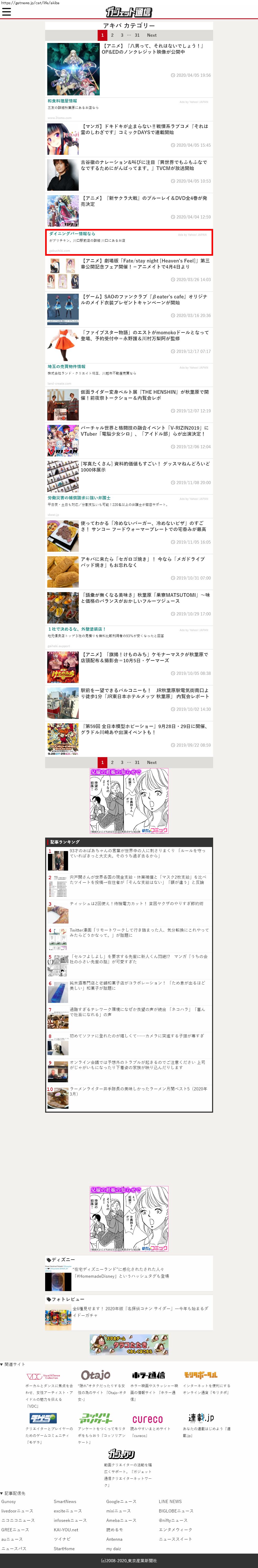Screen dimensions: 258x1568
Task: Open the hamburger menu
Action: pos(7,12)
